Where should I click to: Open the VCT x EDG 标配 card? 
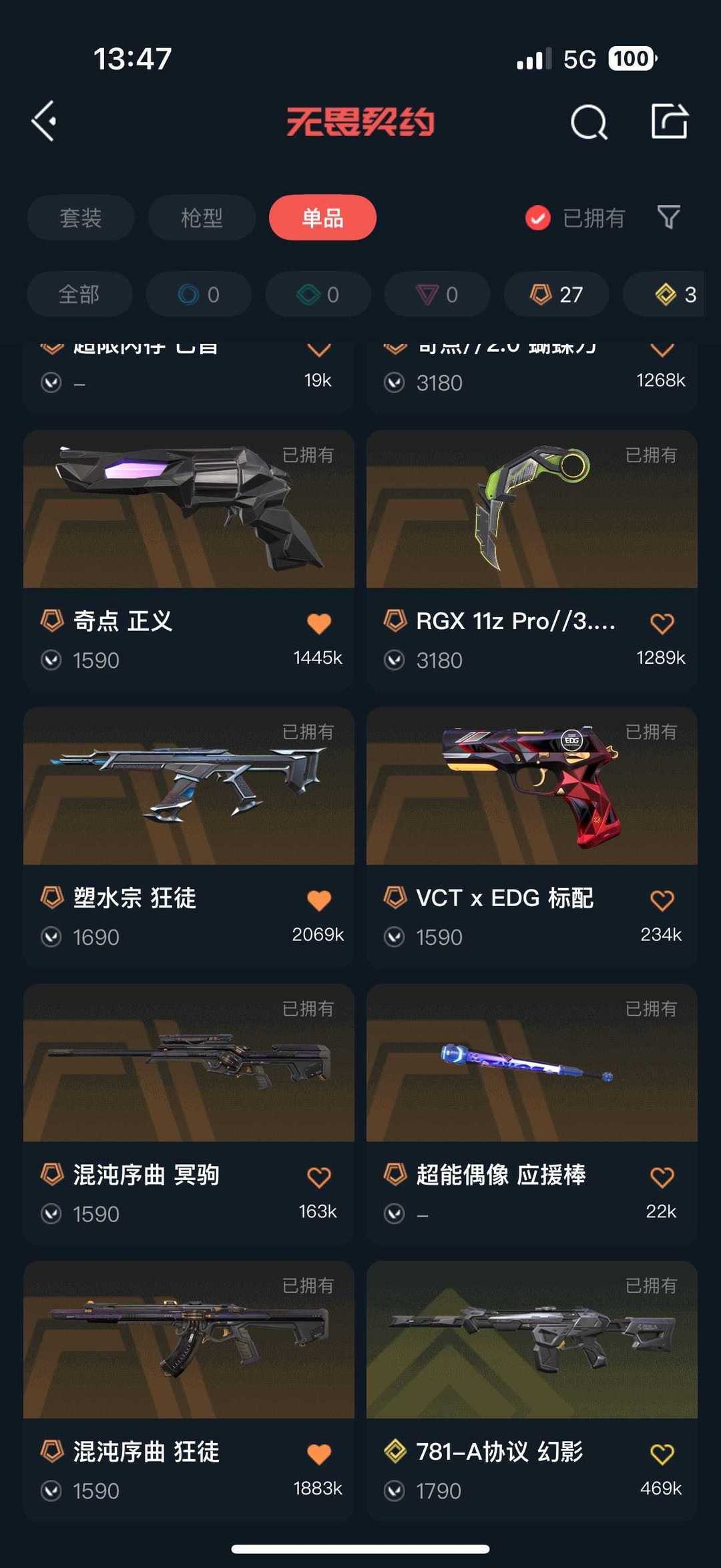[x=532, y=836]
